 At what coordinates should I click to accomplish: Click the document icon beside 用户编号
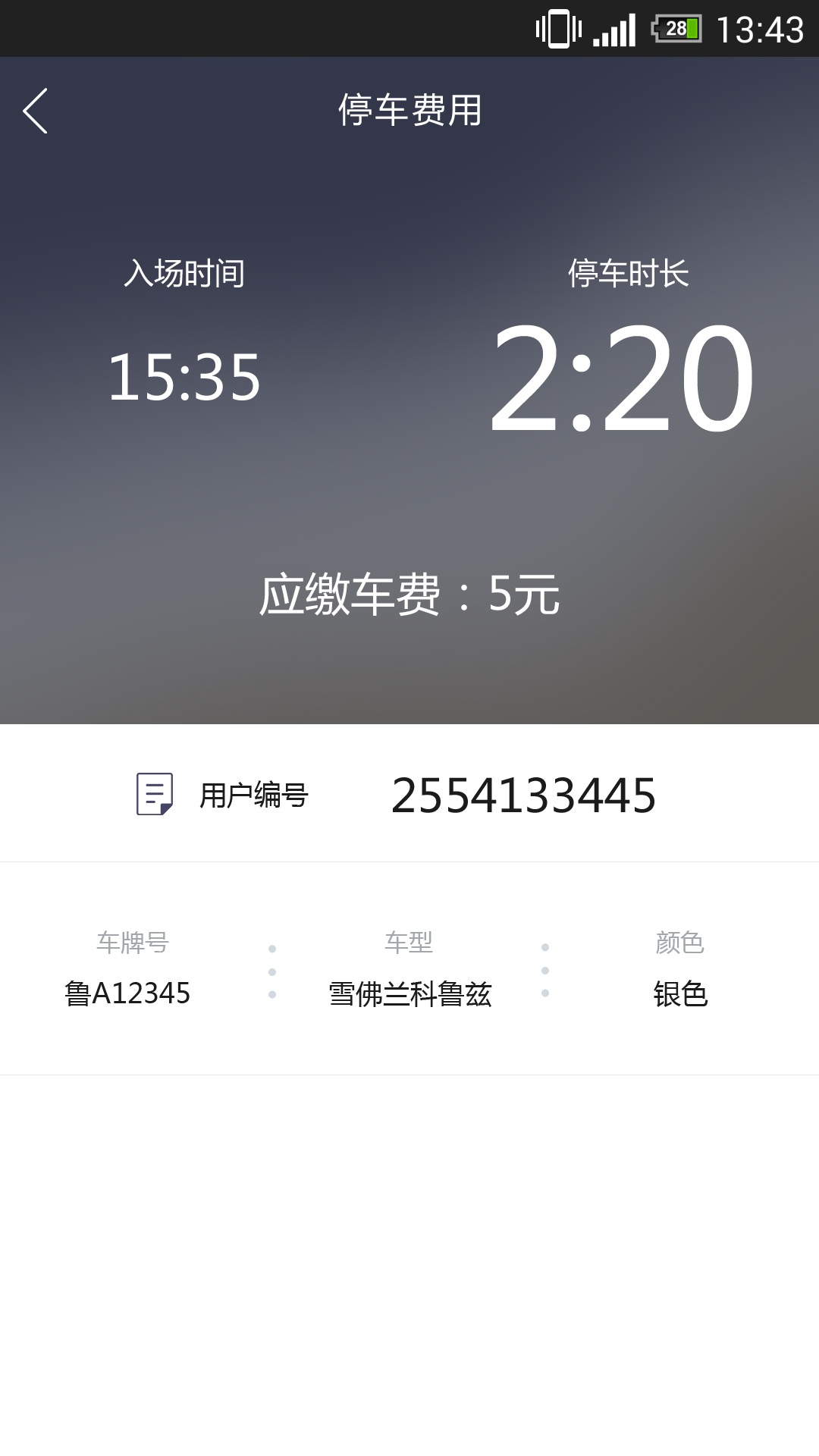[x=155, y=795]
